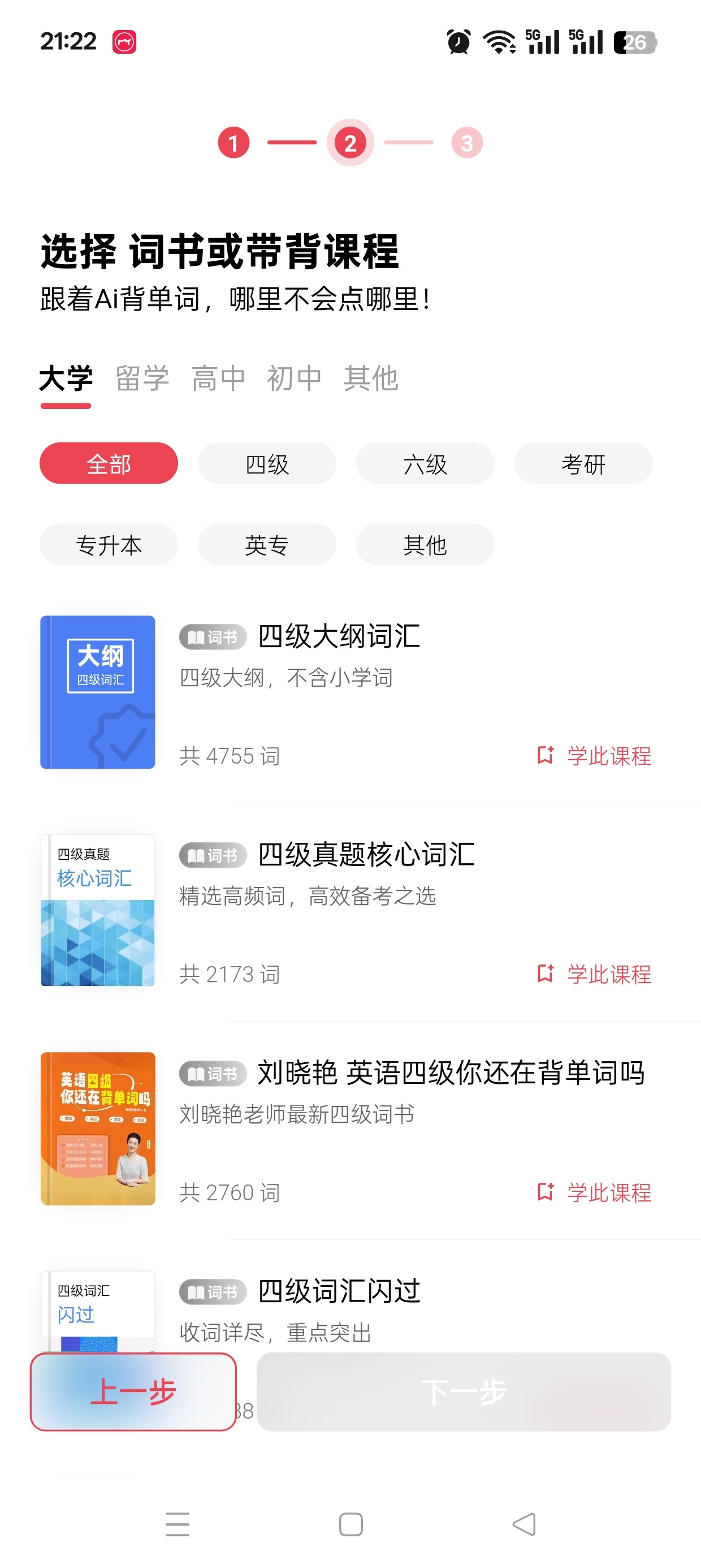The image size is (701, 1568).
Task: Tap the 词书 badge icon beside 四级真题核心词汇
Action: pyautogui.click(x=212, y=855)
